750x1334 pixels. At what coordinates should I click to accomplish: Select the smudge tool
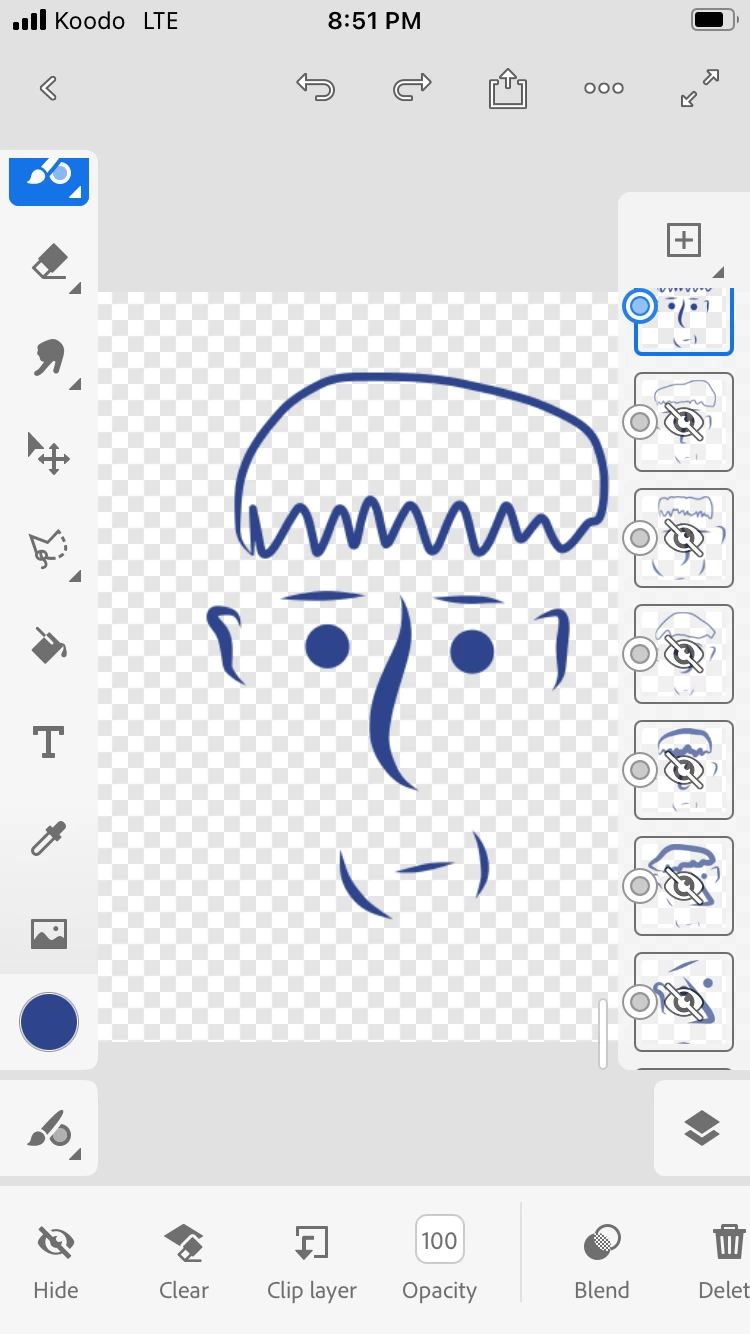coord(49,358)
